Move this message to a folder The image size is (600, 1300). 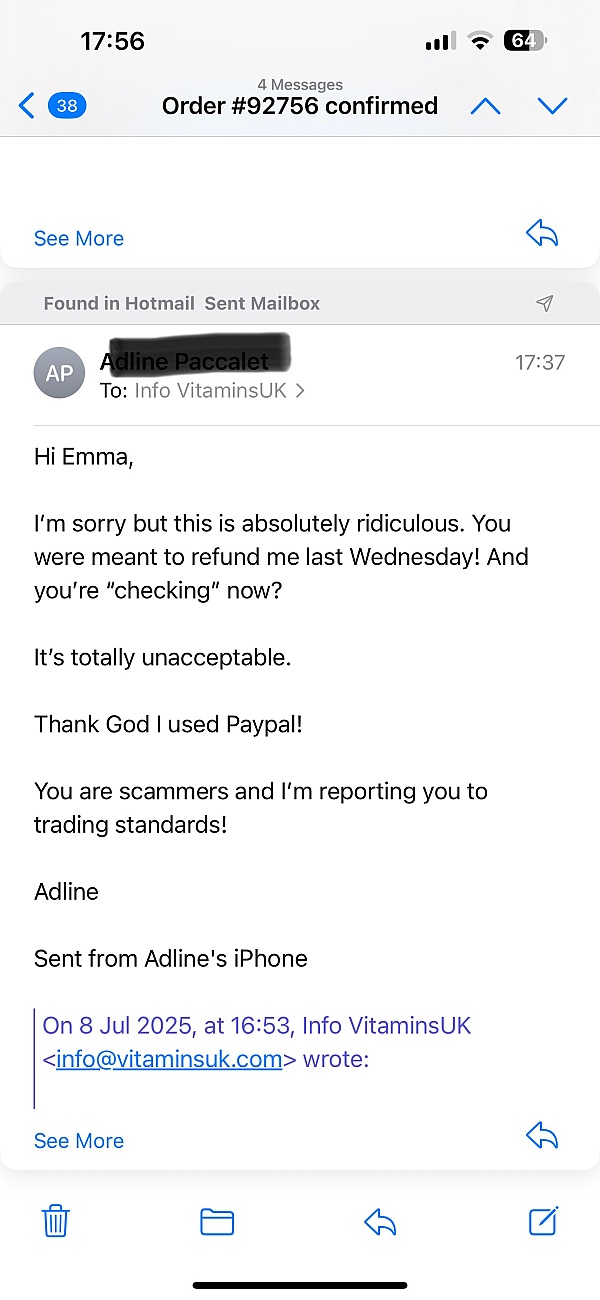coord(217,1221)
